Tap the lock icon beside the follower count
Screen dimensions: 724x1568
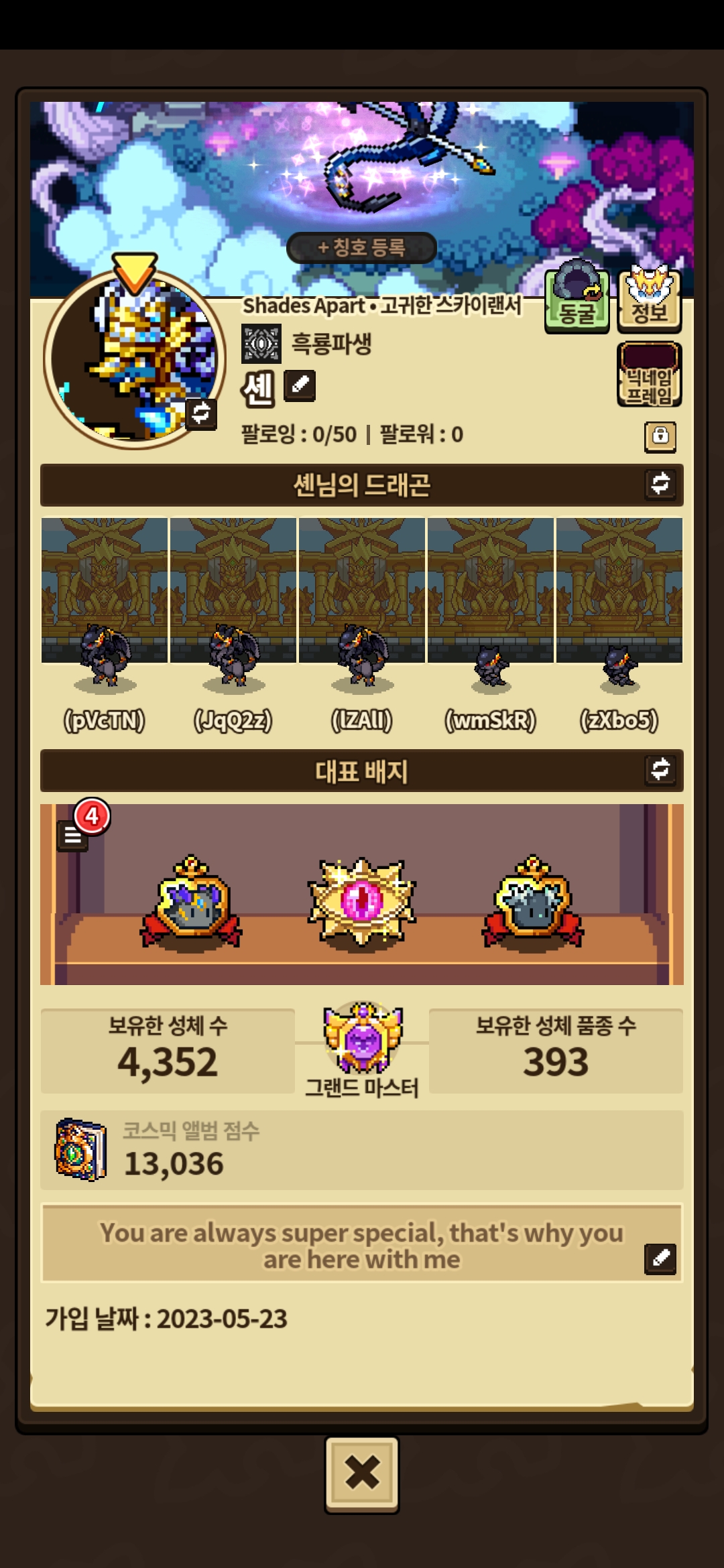(x=660, y=436)
